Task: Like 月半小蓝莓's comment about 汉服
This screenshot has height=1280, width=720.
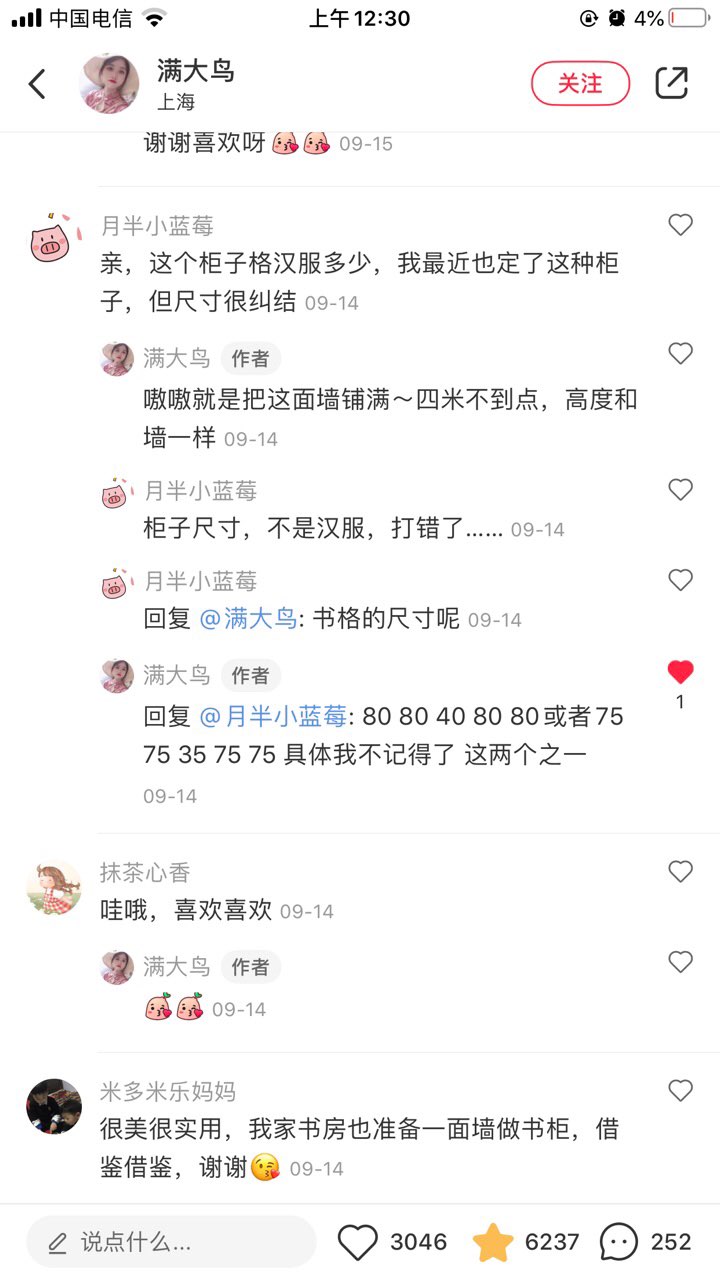Action: coord(680,226)
